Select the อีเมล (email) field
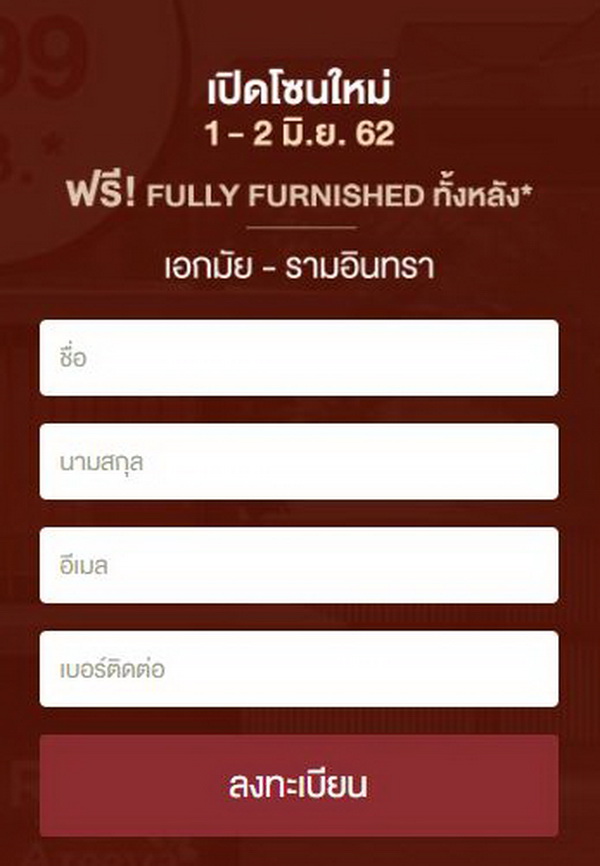This screenshot has height=866, width=600. coord(298,566)
